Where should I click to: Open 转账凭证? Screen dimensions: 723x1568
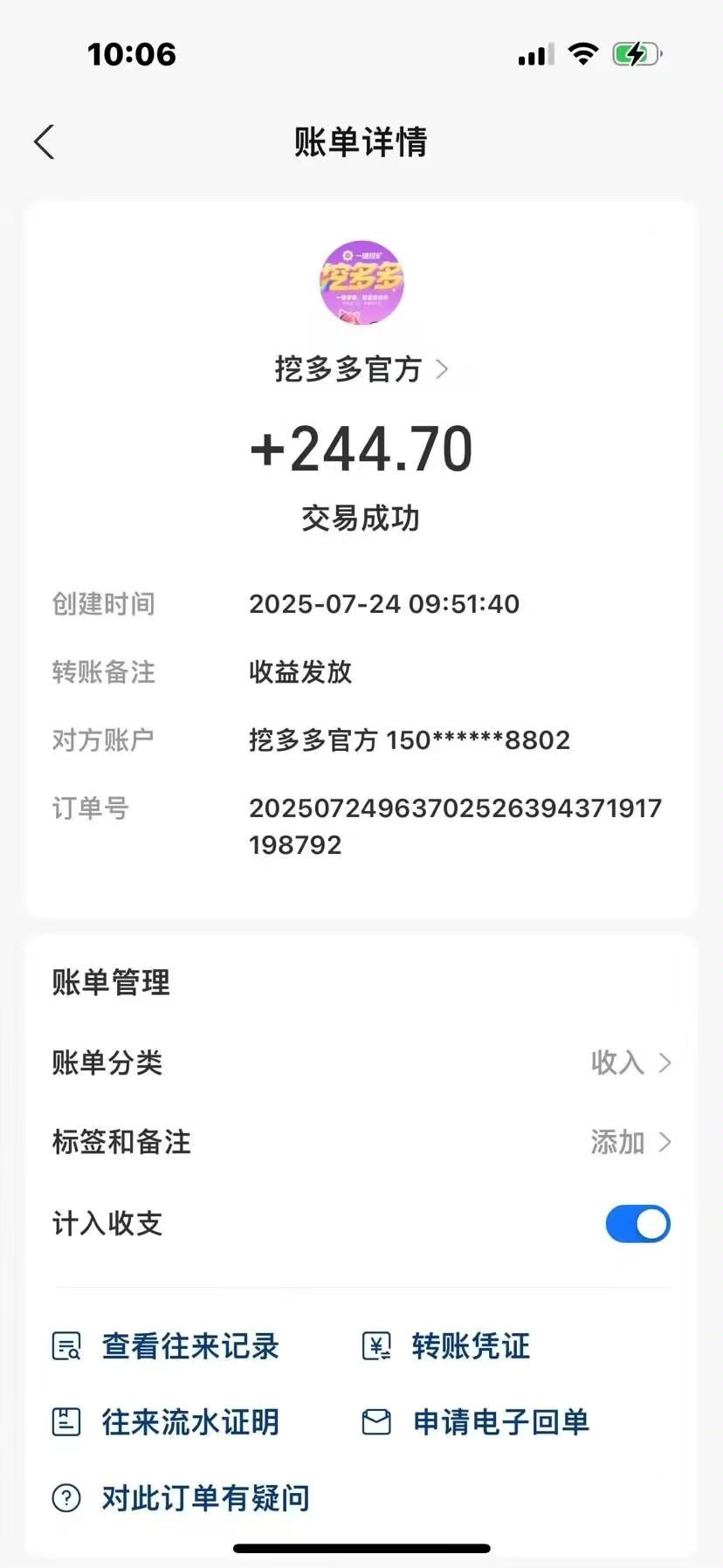(446, 1346)
